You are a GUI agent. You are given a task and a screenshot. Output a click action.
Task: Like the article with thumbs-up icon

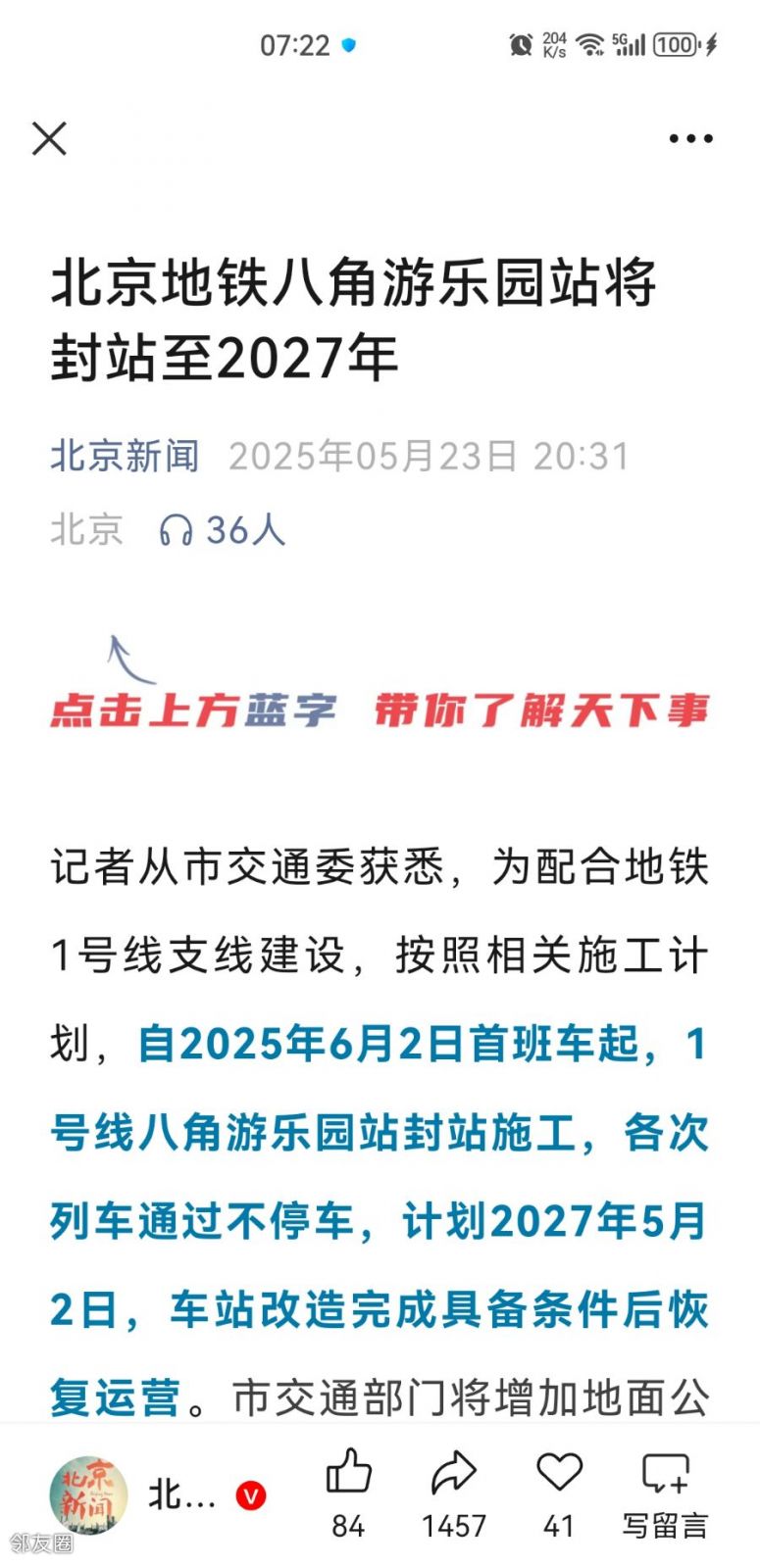pos(348,1473)
